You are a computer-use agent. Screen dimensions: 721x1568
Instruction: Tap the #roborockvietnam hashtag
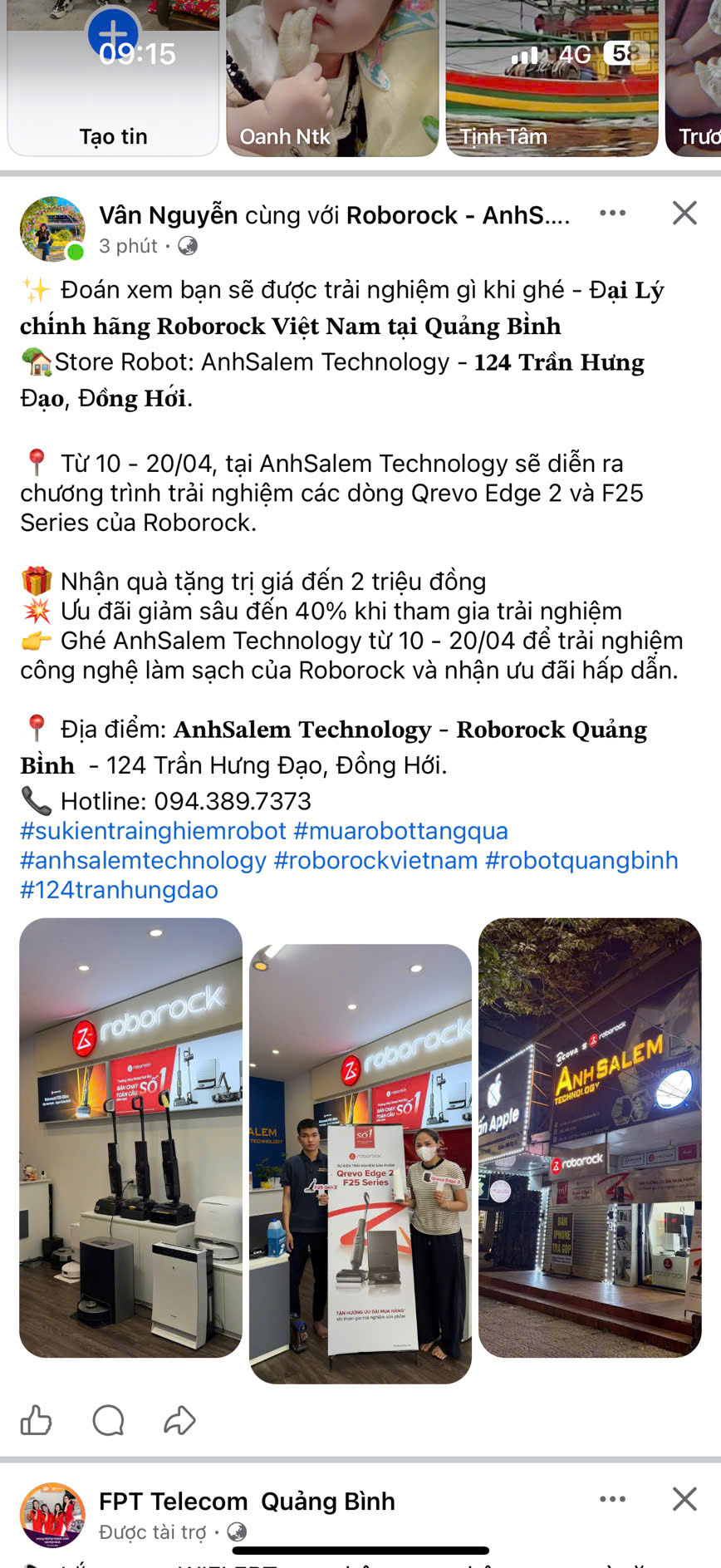tap(375, 860)
